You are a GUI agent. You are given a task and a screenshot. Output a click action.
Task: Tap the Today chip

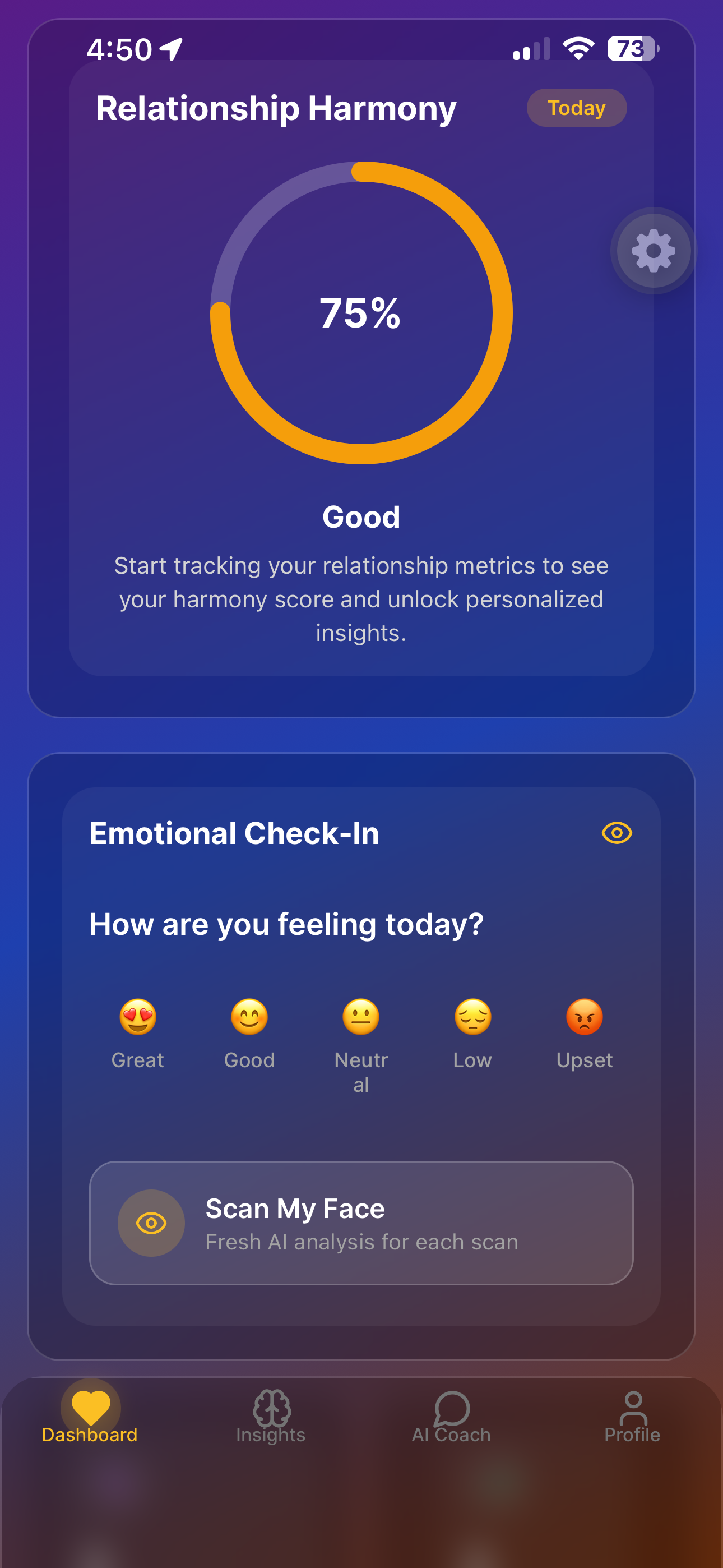(576, 108)
